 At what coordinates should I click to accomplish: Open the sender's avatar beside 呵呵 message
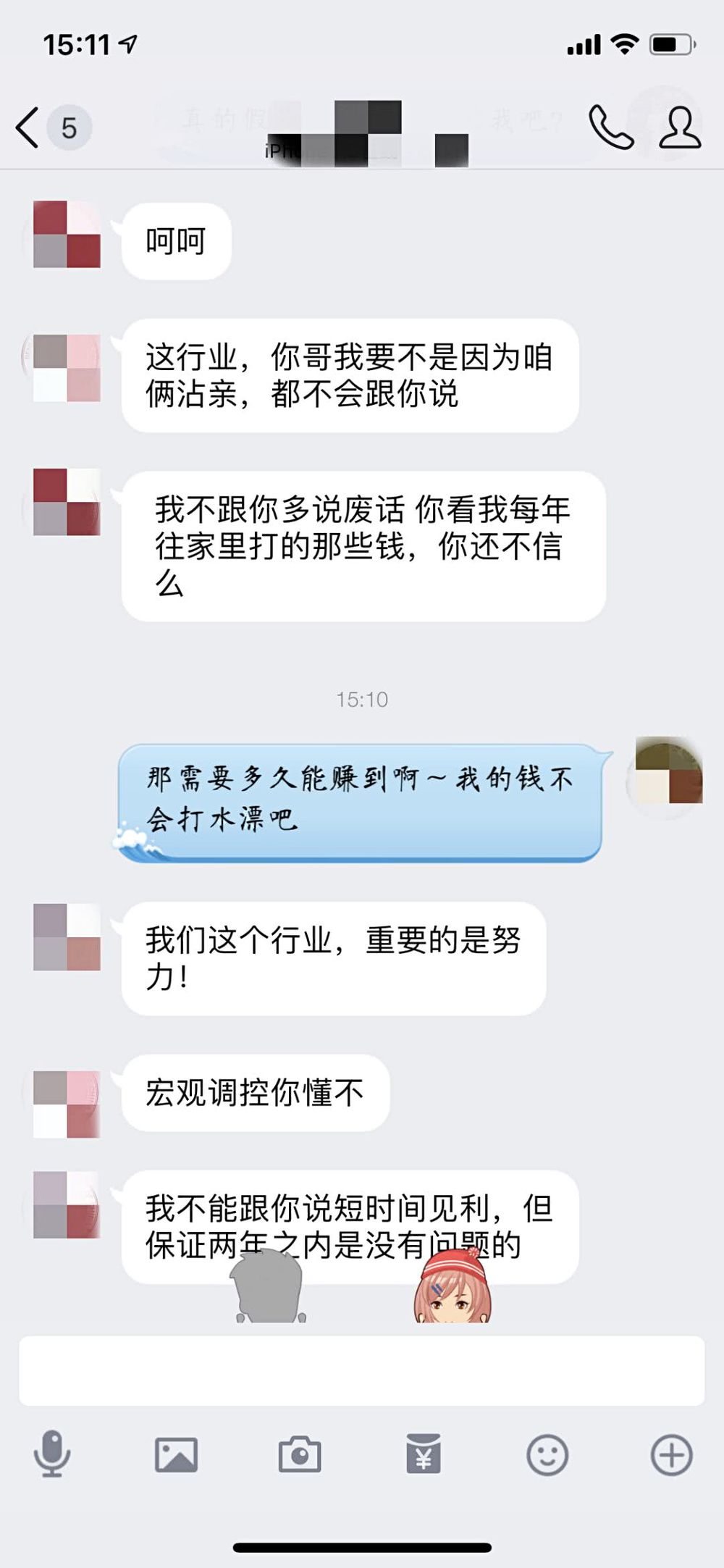coord(65,234)
